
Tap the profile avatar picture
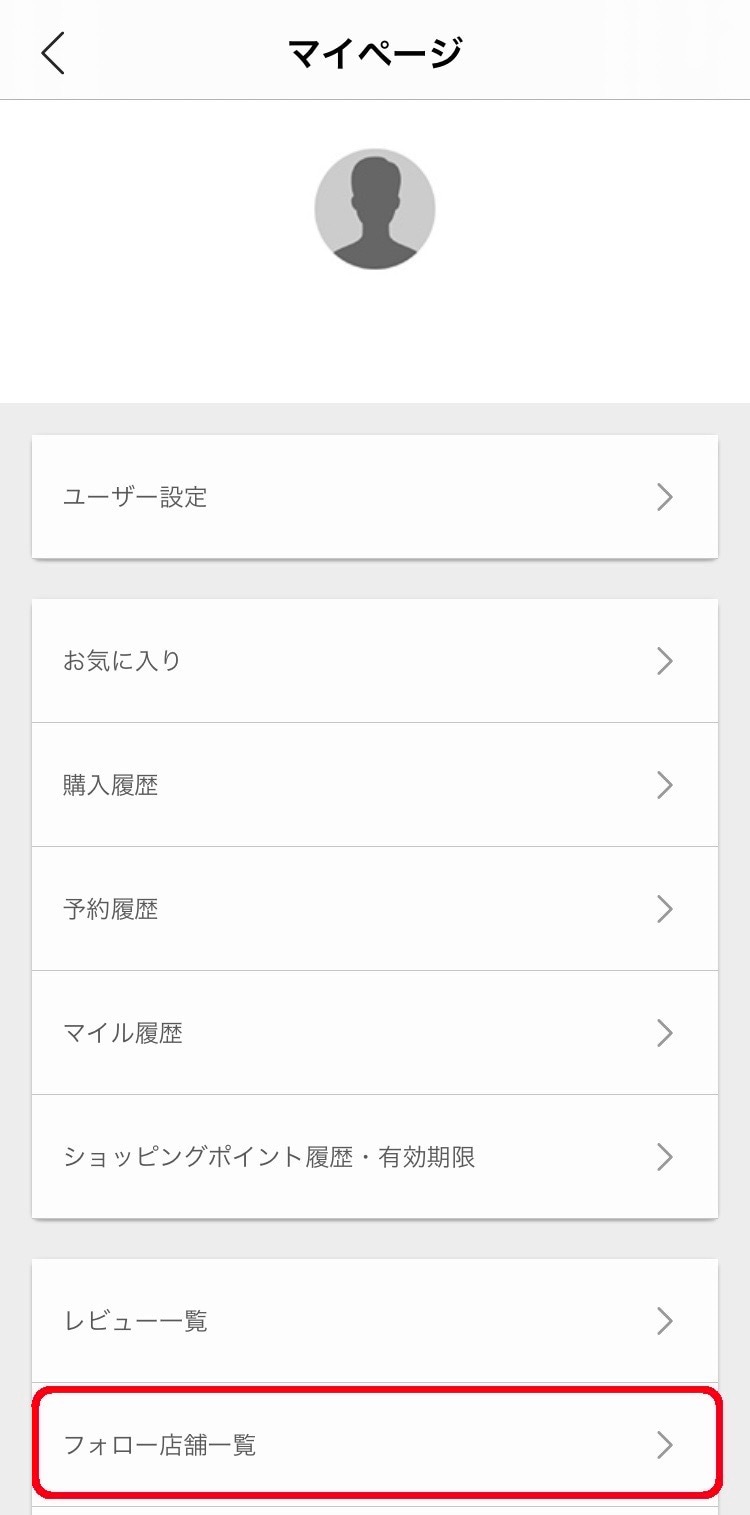click(375, 209)
